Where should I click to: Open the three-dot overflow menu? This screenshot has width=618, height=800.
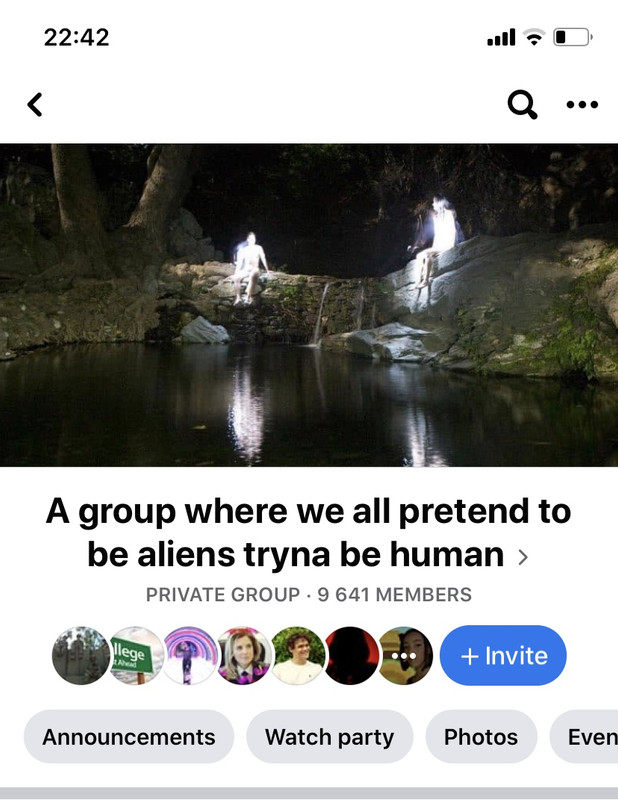pos(582,104)
